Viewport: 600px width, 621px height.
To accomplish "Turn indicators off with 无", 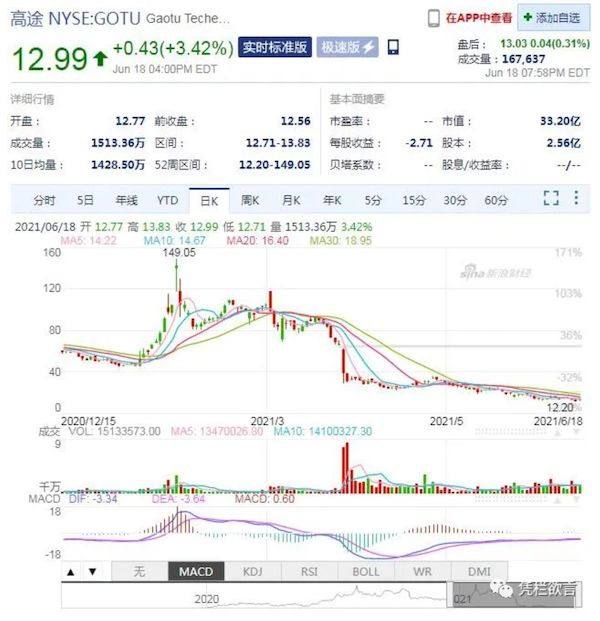I will click(139, 572).
